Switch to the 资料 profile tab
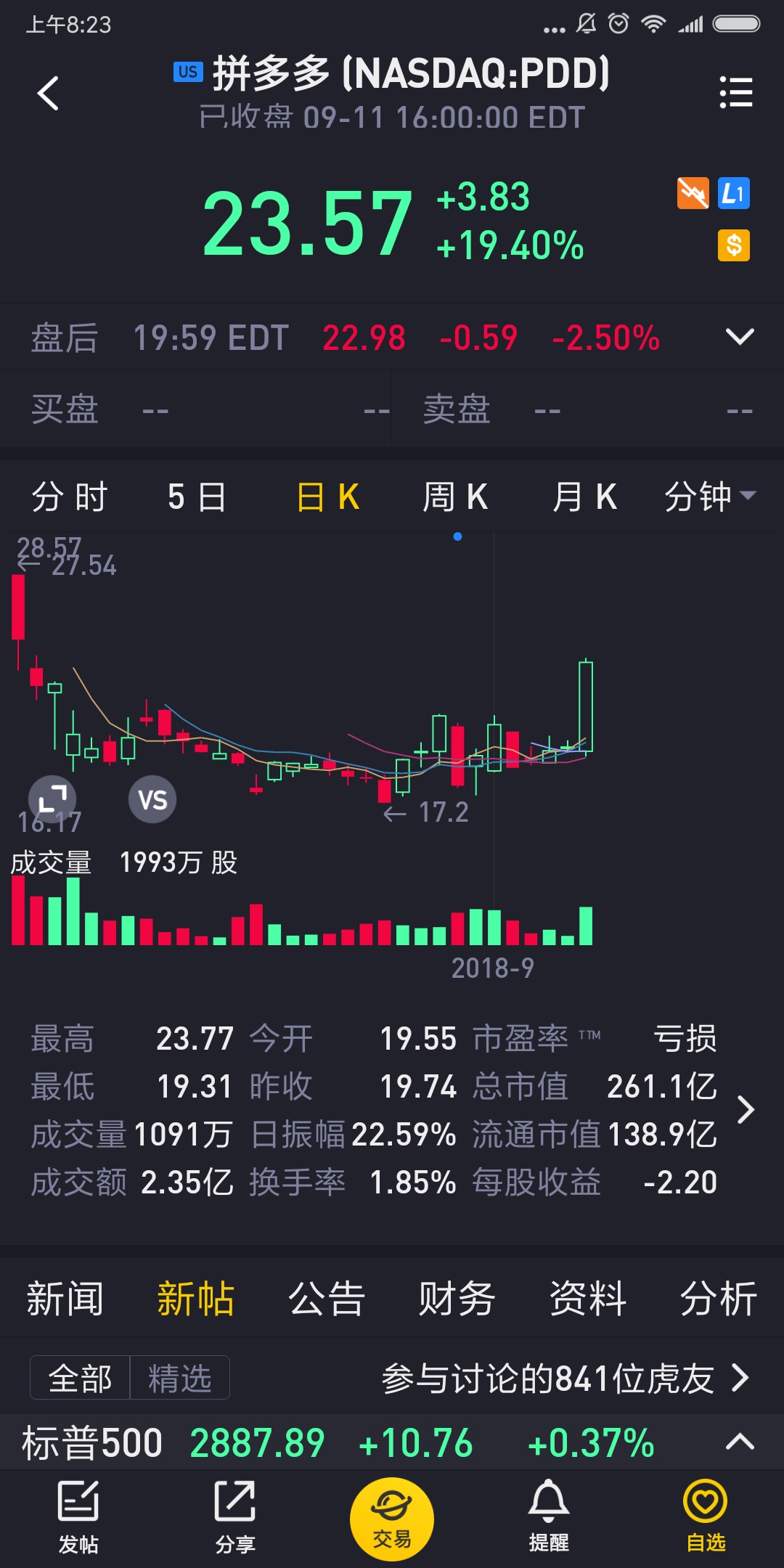The height and width of the screenshot is (1568, 784). 588,1299
